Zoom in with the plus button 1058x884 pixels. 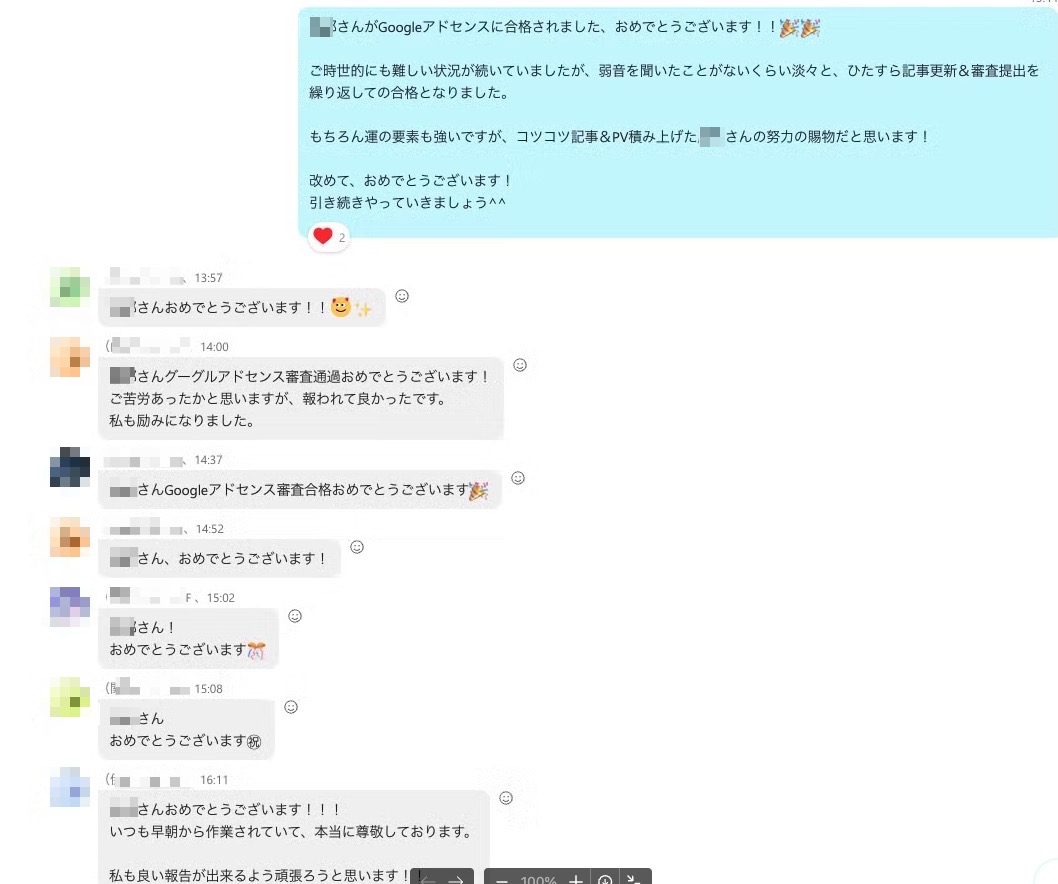pos(576,880)
